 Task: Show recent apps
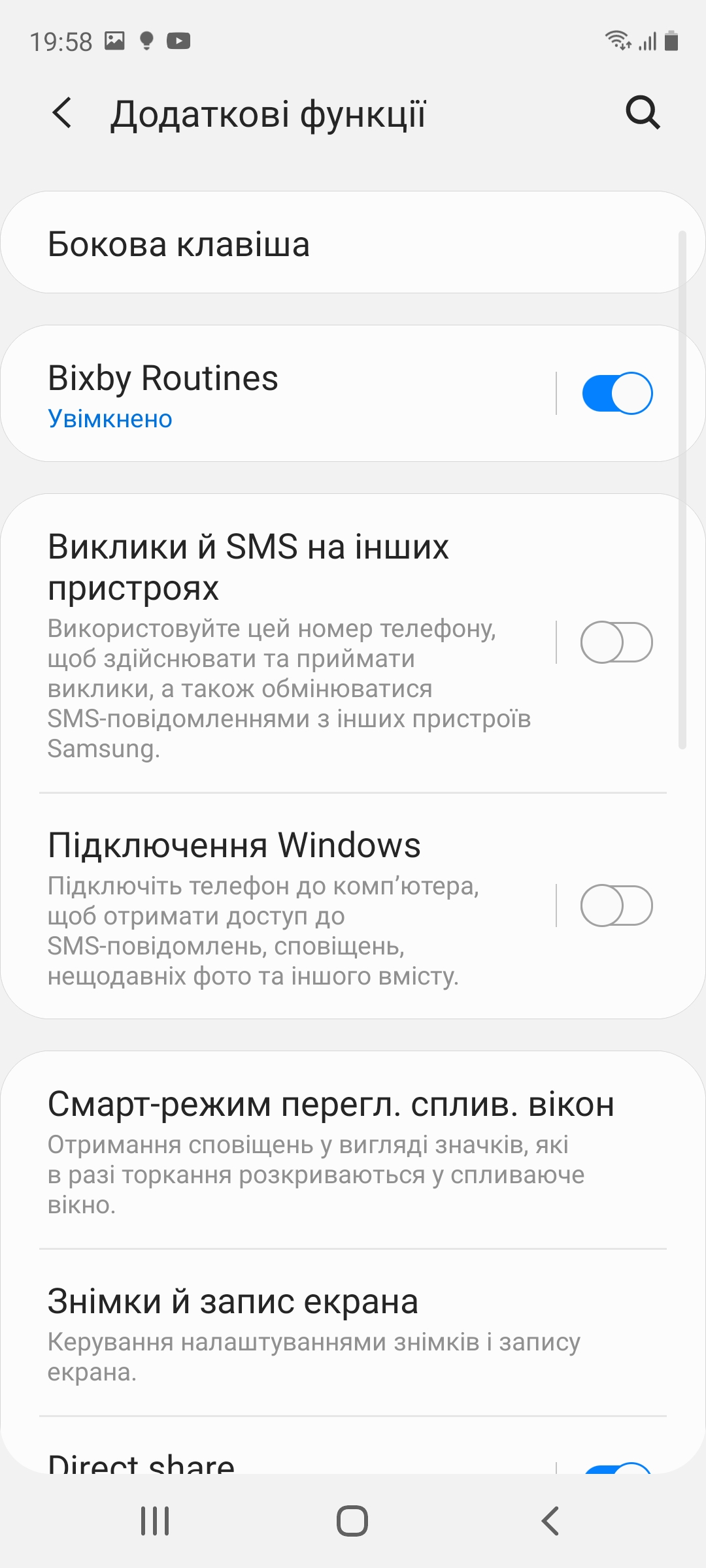[x=155, y=1521]
